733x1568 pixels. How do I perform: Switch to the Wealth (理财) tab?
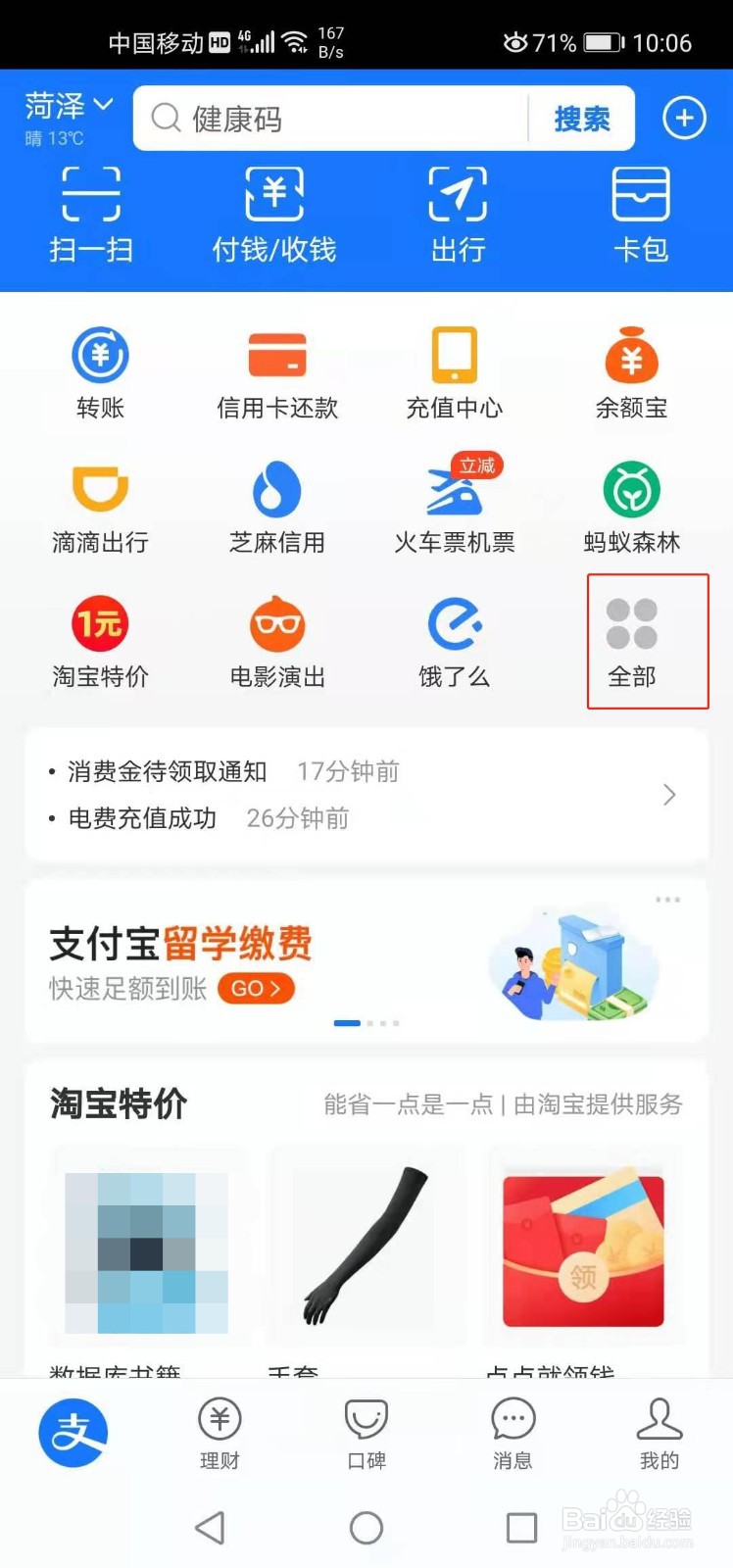[219, 1433]
